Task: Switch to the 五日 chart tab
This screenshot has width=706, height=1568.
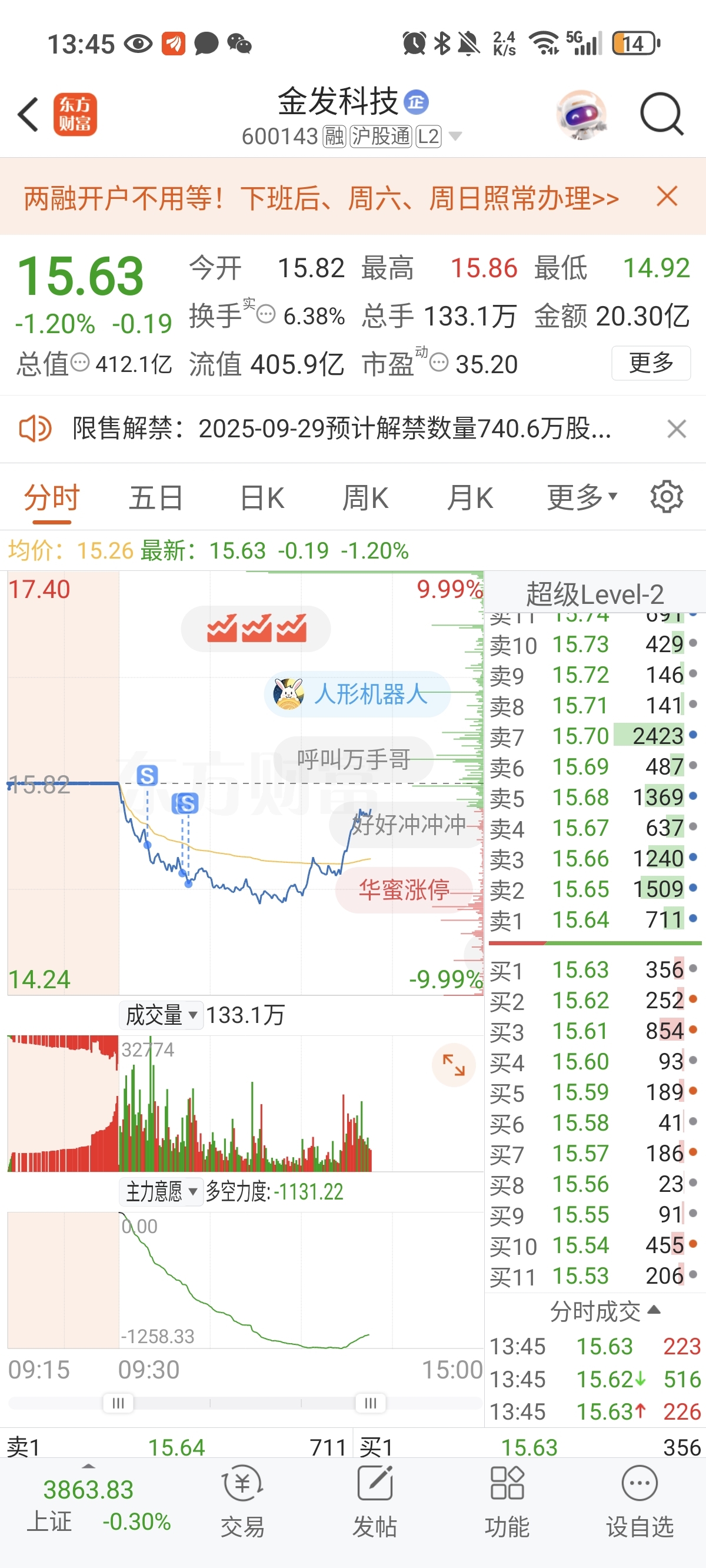Action: click(x=156, y=498)
